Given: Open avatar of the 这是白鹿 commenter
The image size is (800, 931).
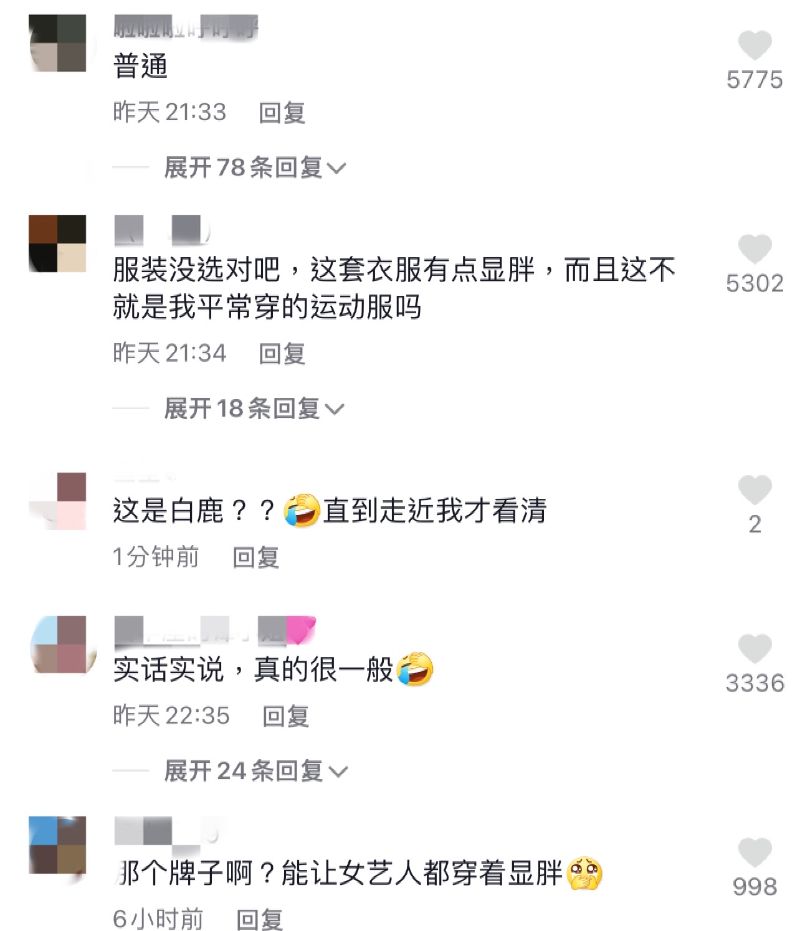Looking at the screenshot, I should point(58,500).
